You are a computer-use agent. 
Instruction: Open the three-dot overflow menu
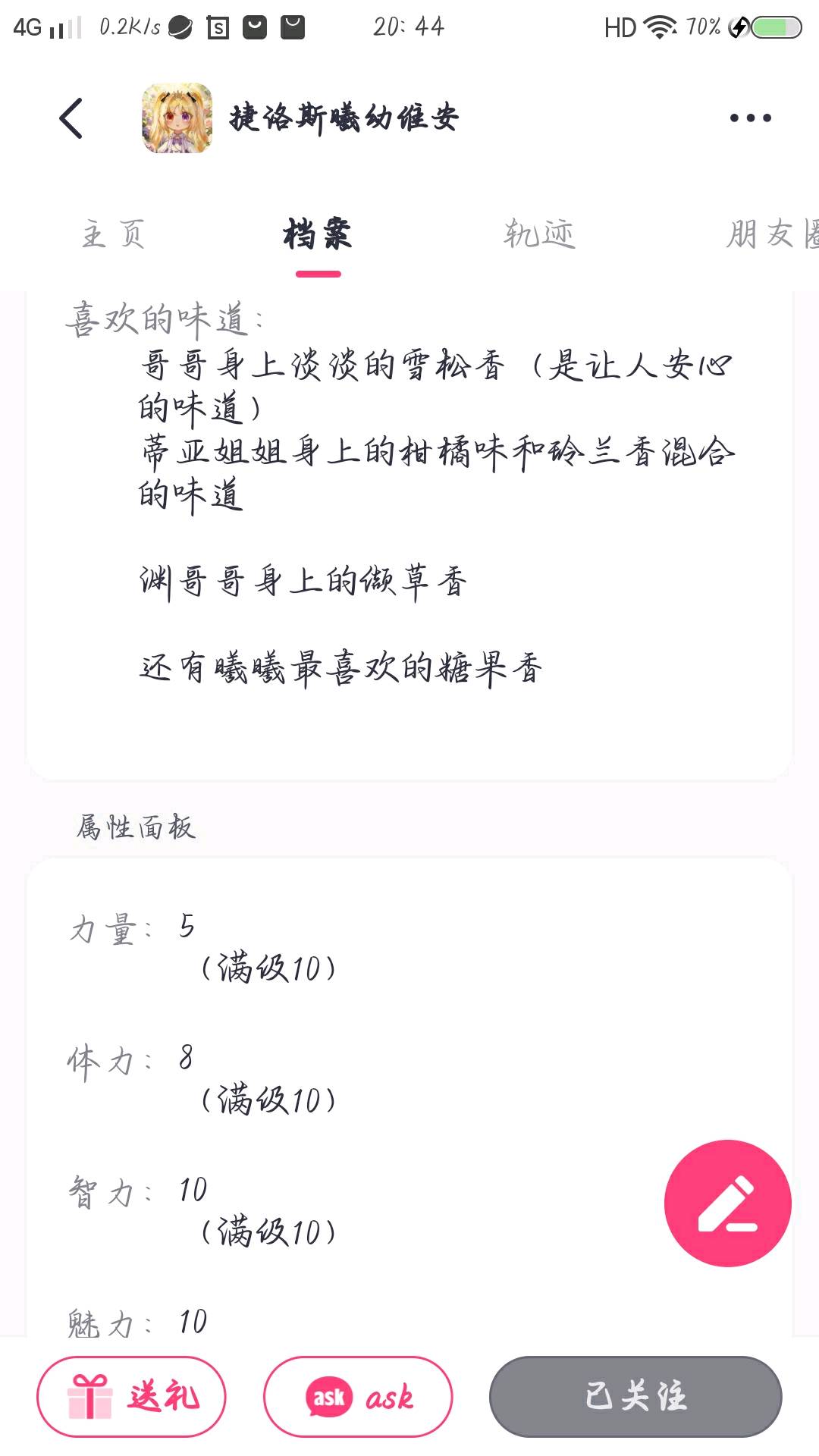coord(750,118)
